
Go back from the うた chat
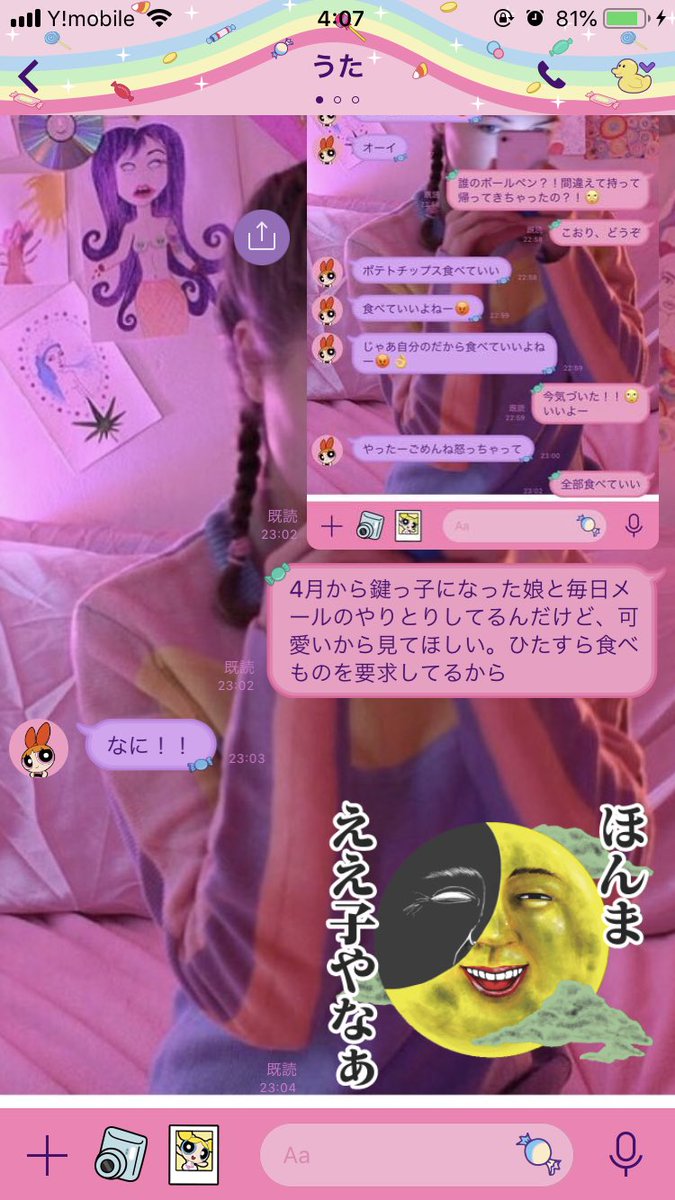[x=29, y=76]
